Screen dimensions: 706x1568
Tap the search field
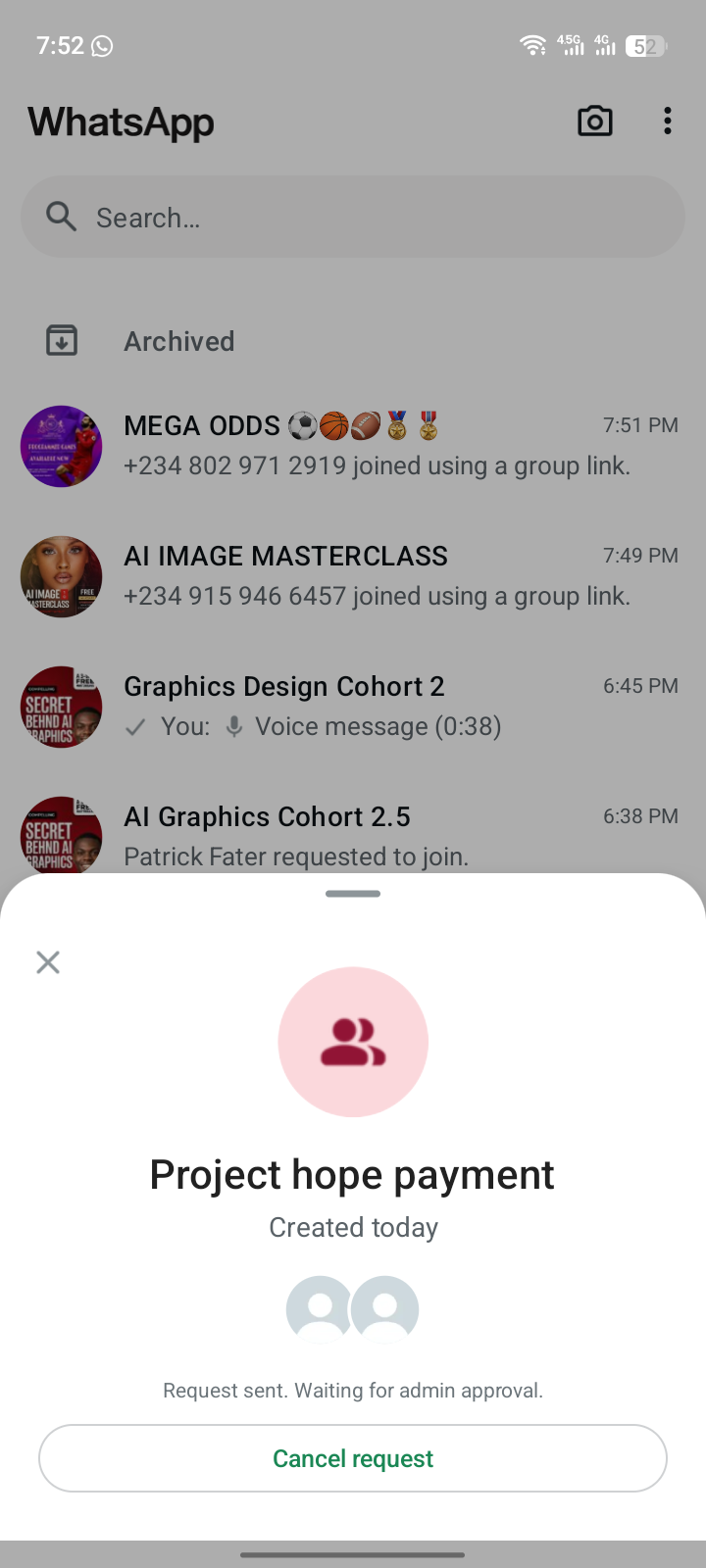(x=353, y=218)
